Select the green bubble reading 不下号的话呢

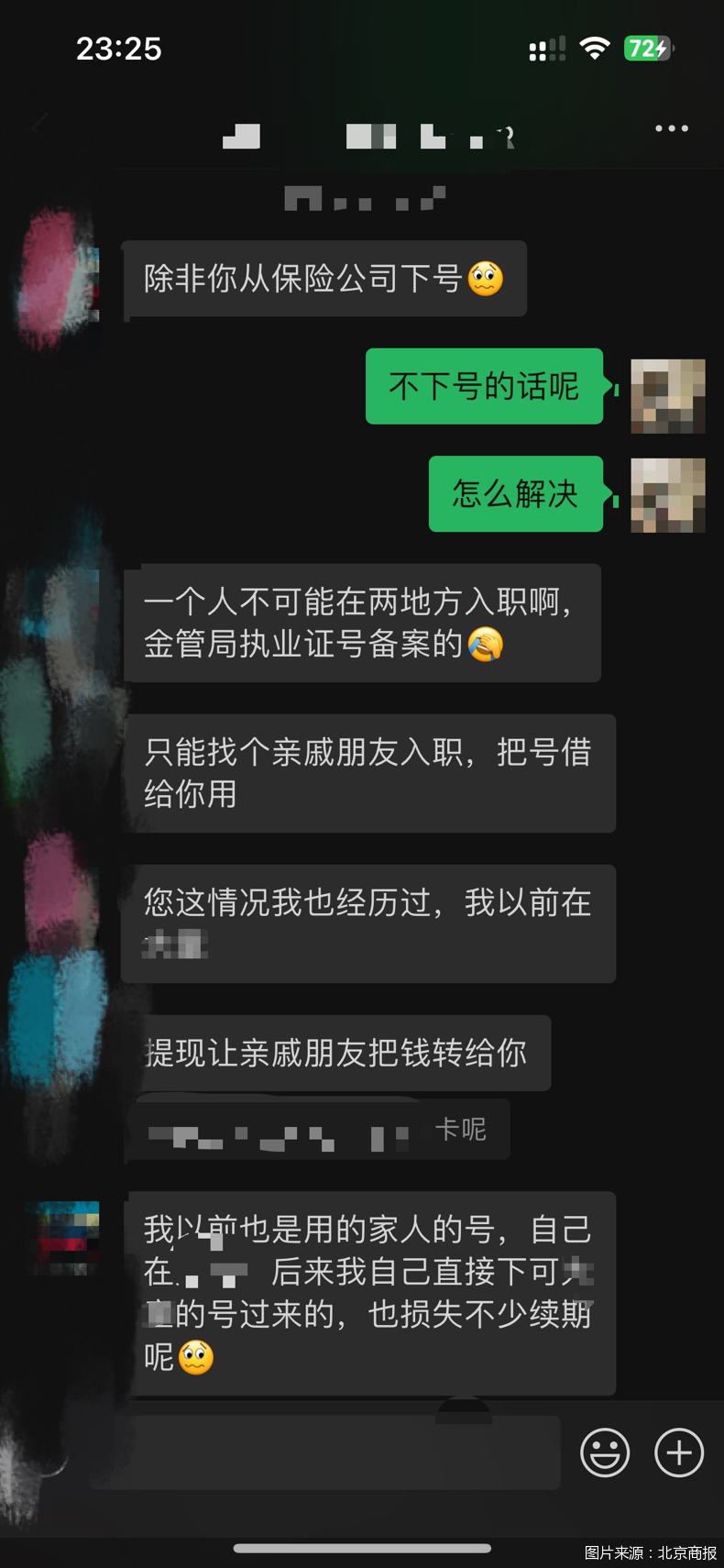pyautogui.click(x=484, y=386)
